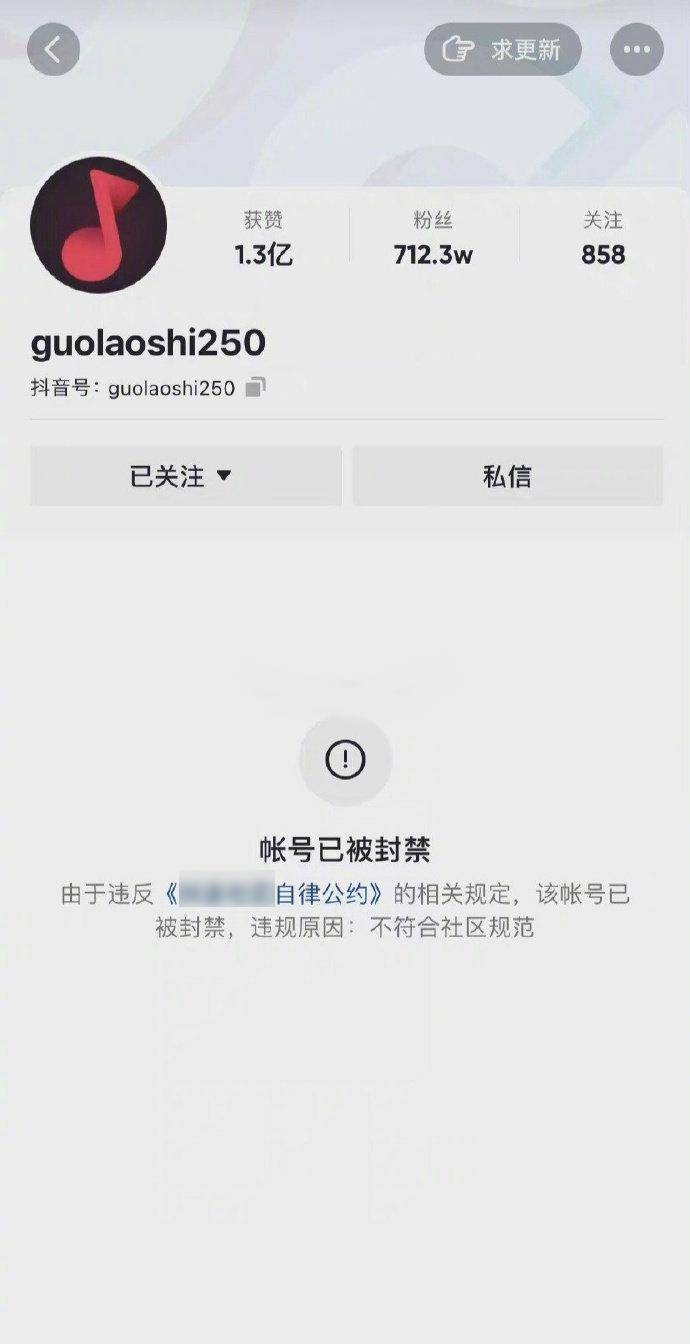Open the profile avatar picture

(98, 224)
